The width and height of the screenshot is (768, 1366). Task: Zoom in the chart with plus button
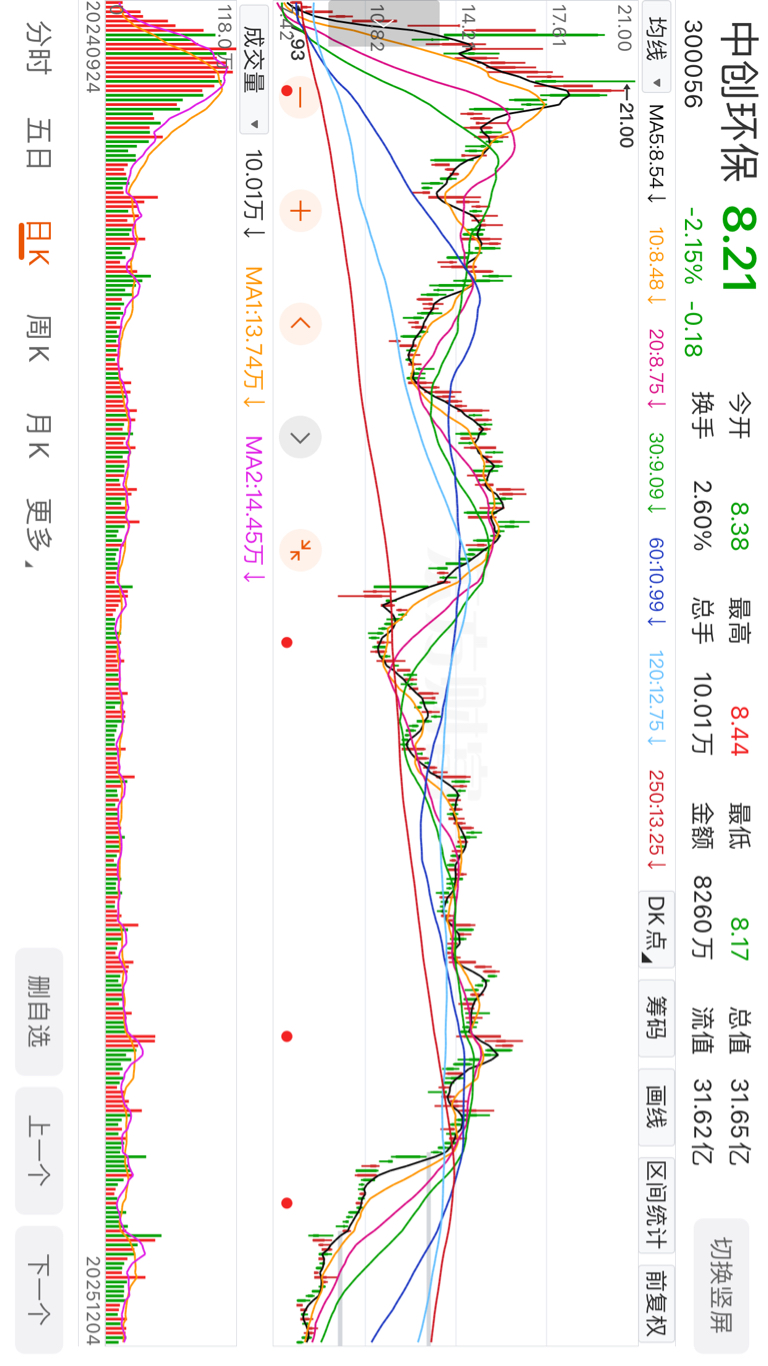click(300, 210)
